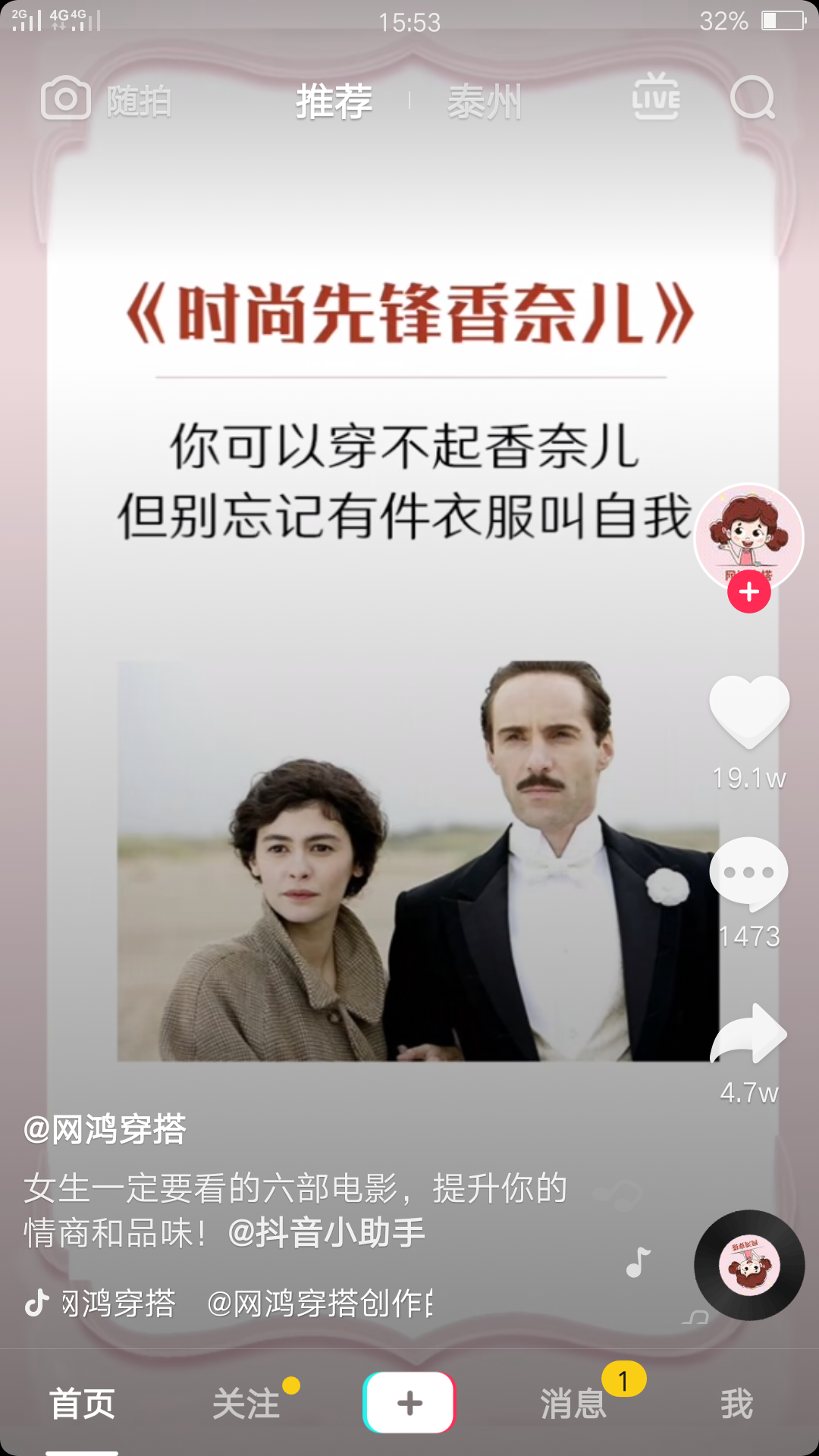Screen dimensions: 819x1456
Task: Go to the 首页 tab
Action: tap(82, 1404)
